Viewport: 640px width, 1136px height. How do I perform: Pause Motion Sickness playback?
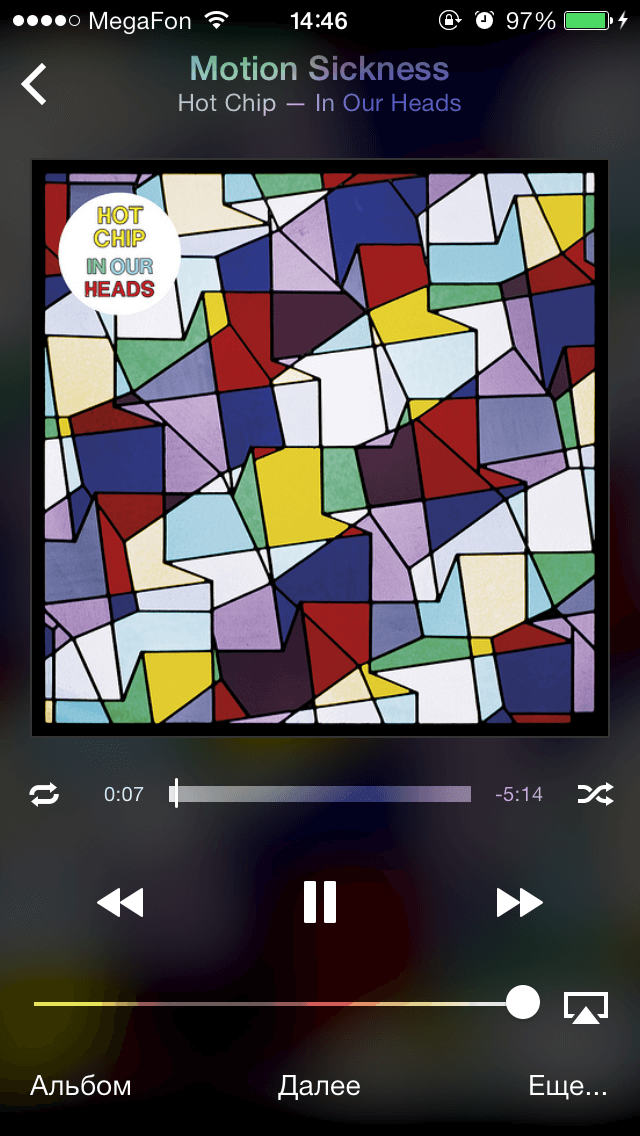pos(320,902)
